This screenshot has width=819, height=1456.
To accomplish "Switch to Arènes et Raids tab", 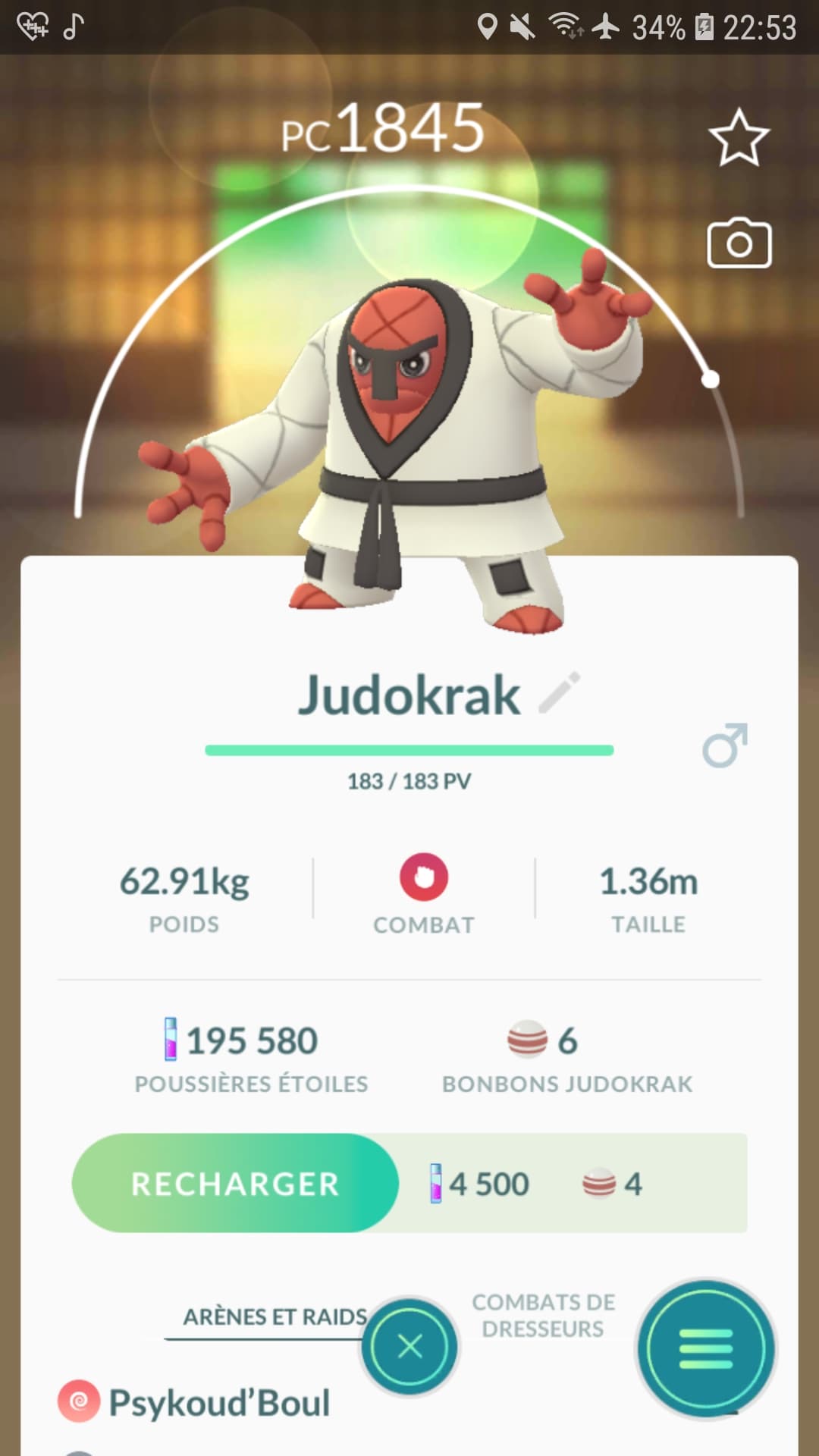I will [275, 1316].
